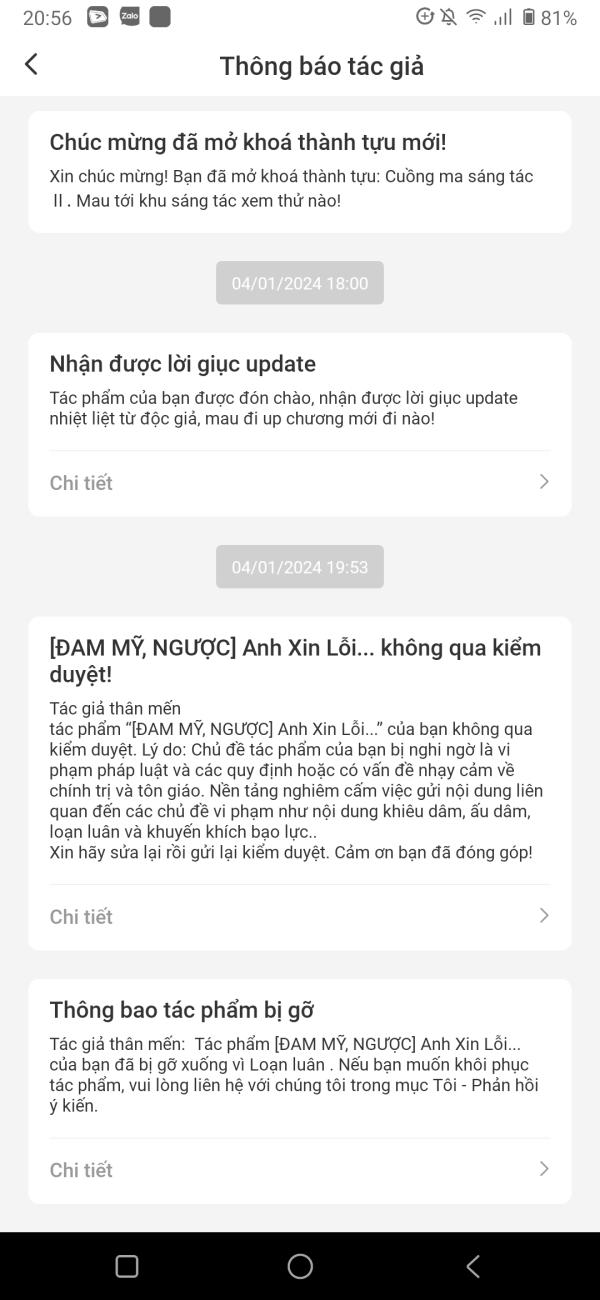Open recent apps from navigation bar
Image resolution: width=600 pixels, height=1300 pixels.
127,1266
